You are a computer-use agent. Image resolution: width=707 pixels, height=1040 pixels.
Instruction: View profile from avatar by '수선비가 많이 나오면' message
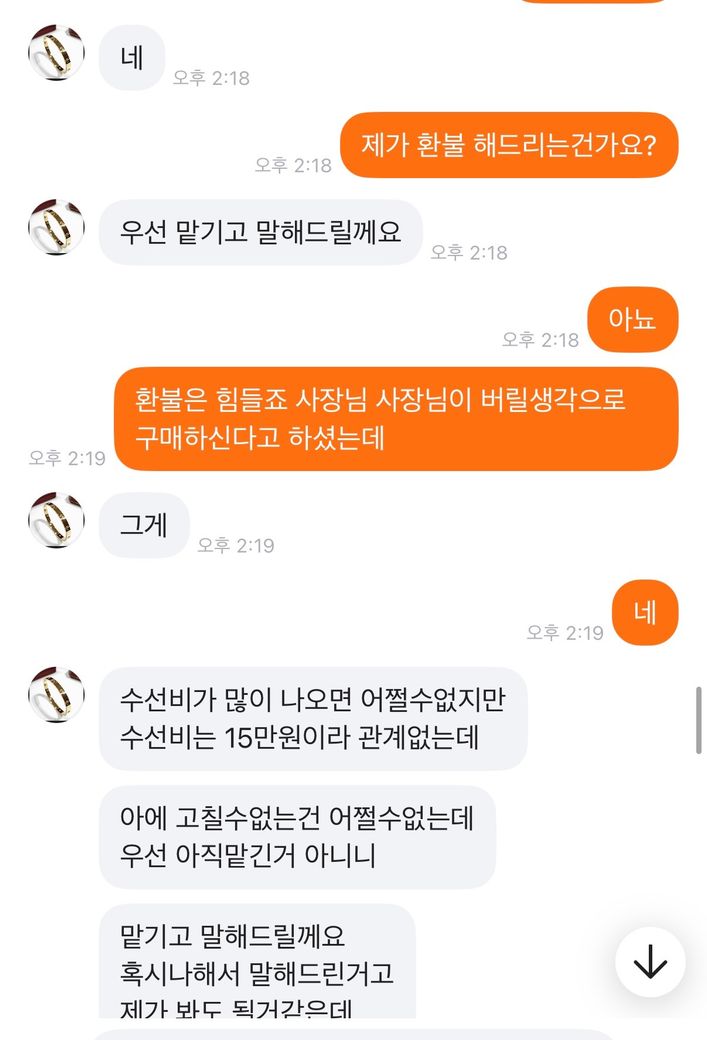pos(56,694)
